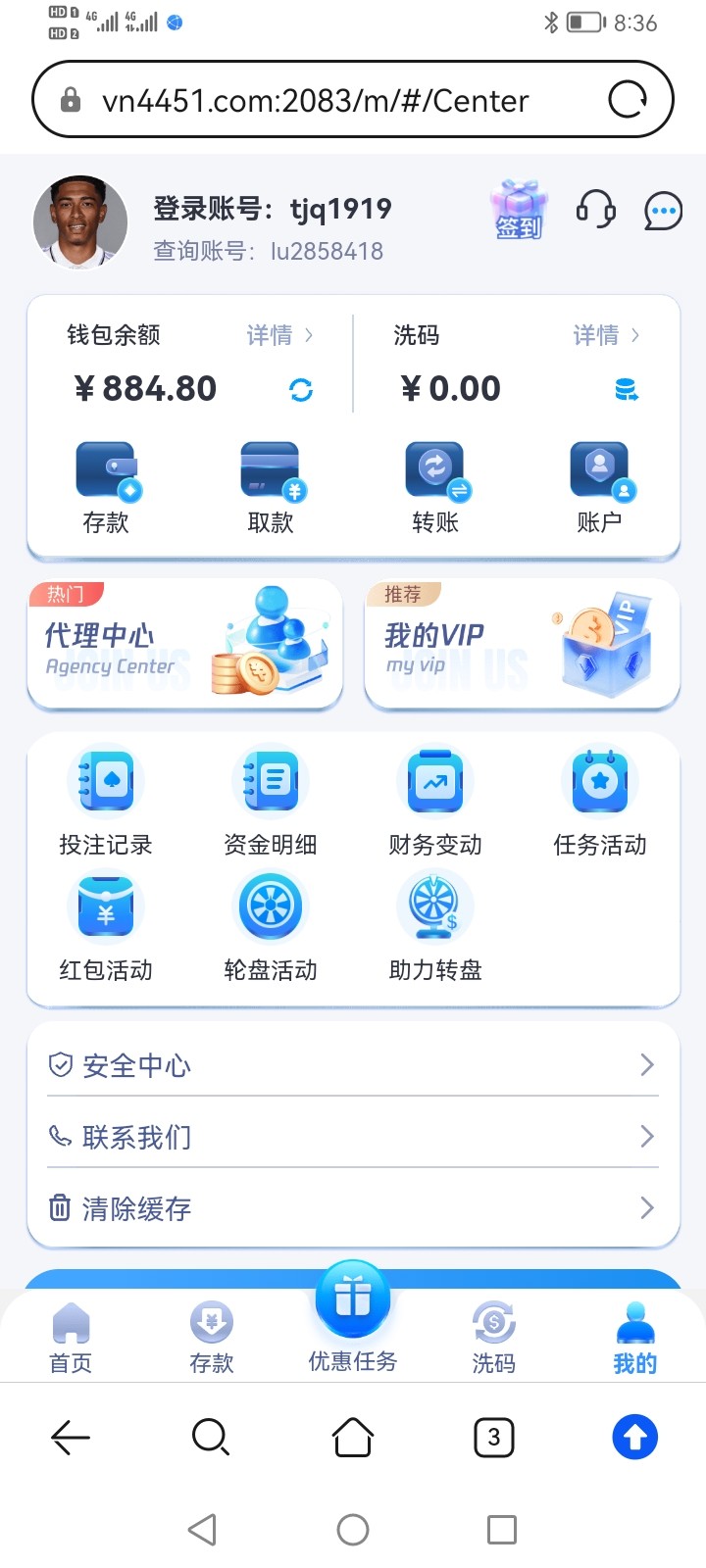
Task: Open 助力转盘 spin wheel
Action: point(435,928)
